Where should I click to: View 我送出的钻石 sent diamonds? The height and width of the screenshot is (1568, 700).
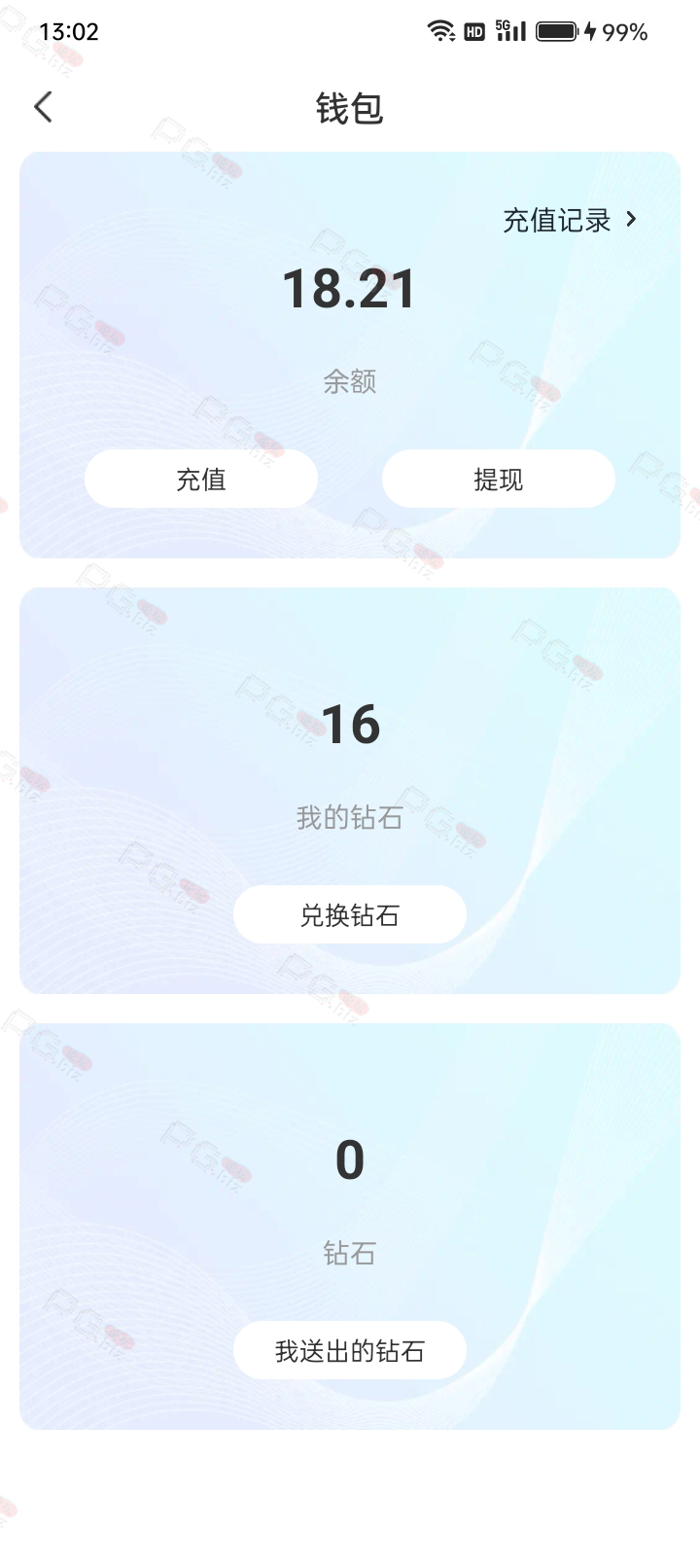pos(350,1350)
